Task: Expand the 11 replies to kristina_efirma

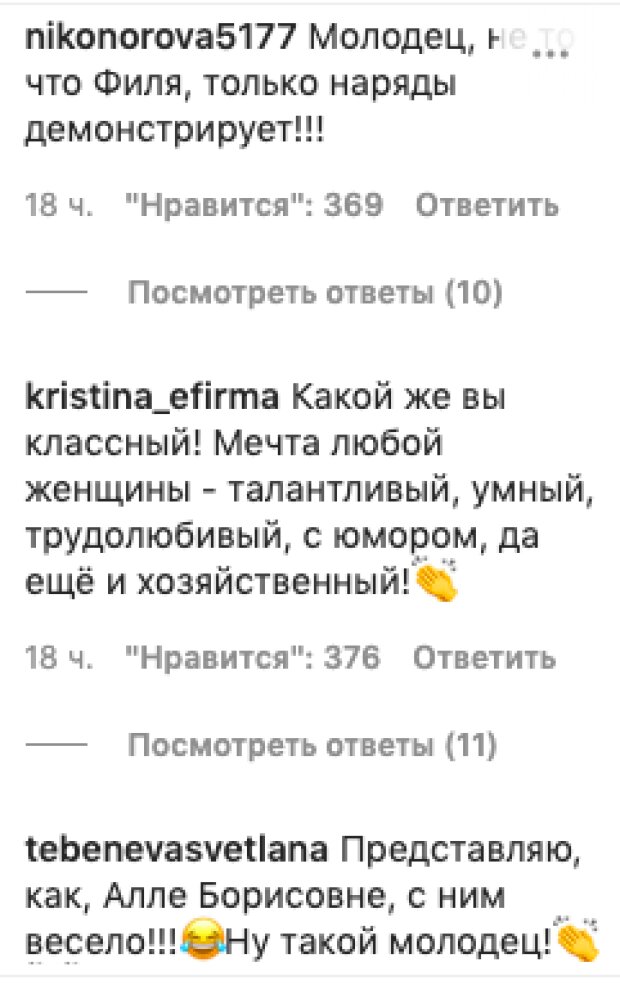Action: coord(314,745)
